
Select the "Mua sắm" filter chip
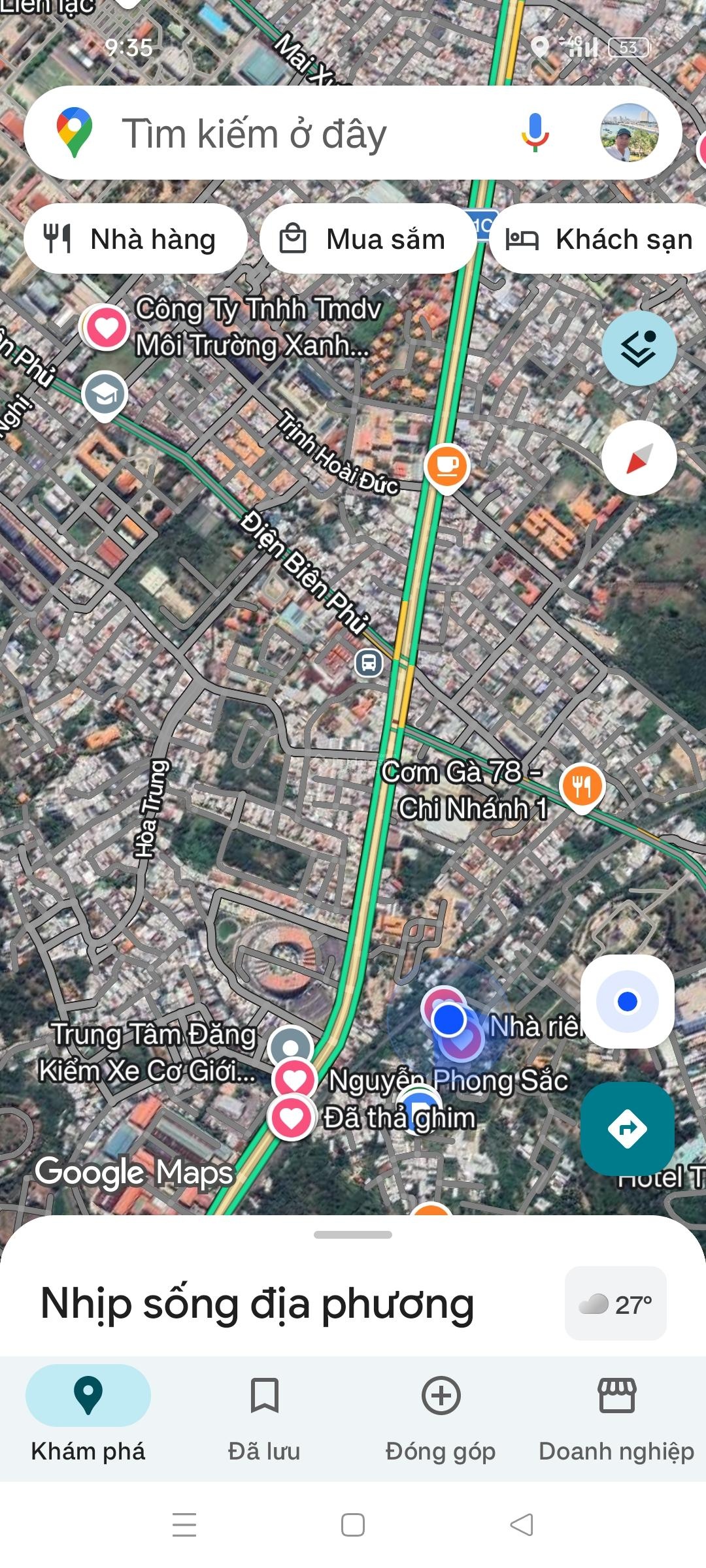[x=368, y=239]
